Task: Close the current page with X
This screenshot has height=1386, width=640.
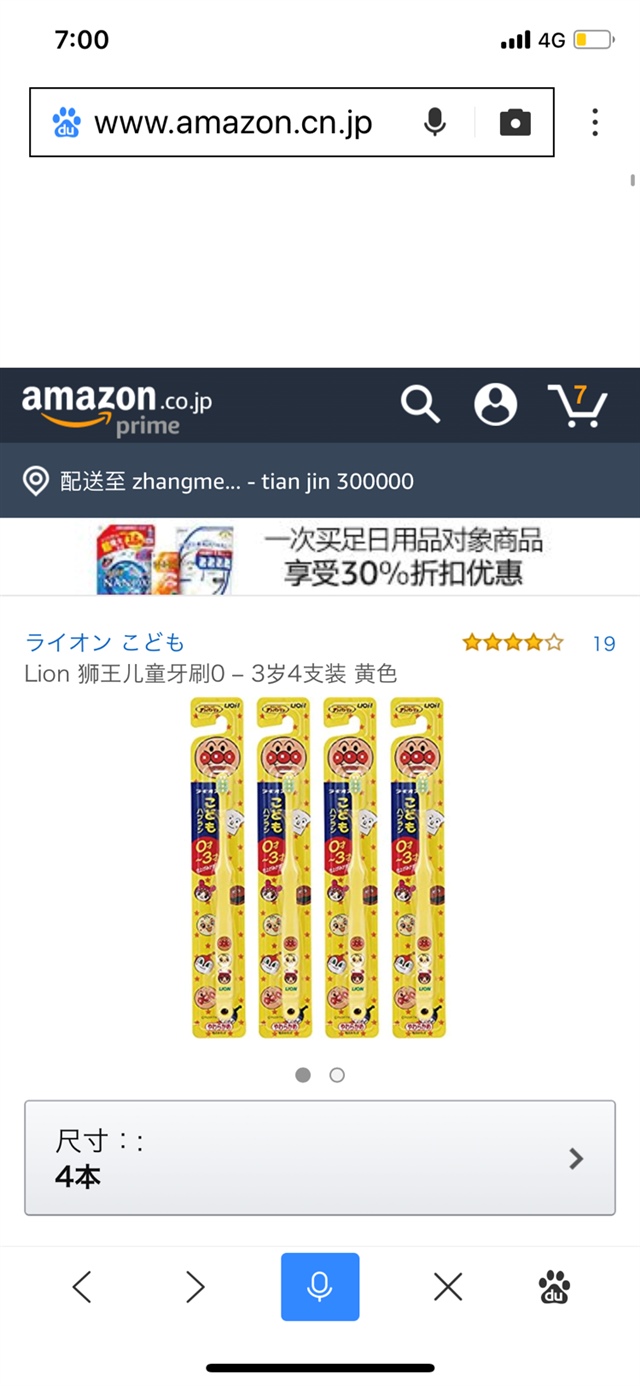Action: 448,1287
